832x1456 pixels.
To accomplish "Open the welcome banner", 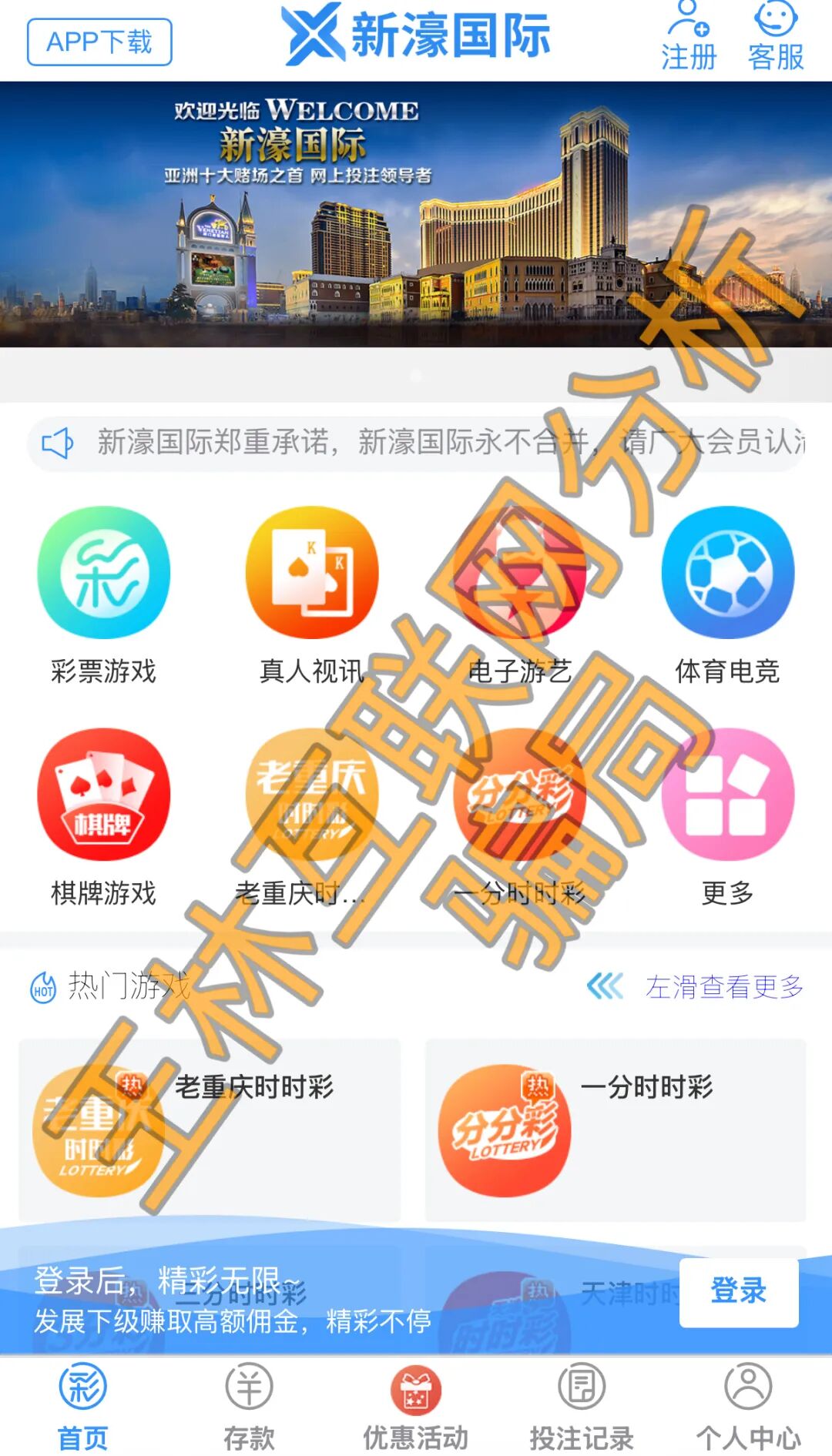I will [x=416, y=214].
